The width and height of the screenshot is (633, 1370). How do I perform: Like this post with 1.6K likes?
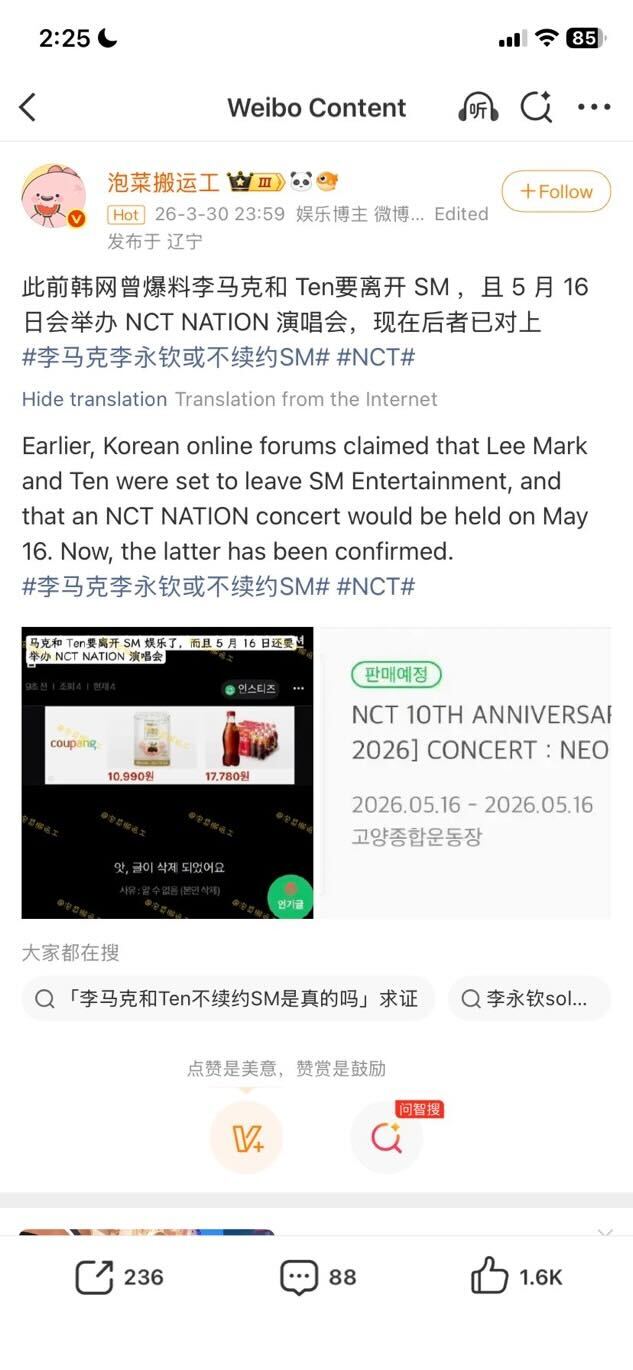coord(517,1277)
